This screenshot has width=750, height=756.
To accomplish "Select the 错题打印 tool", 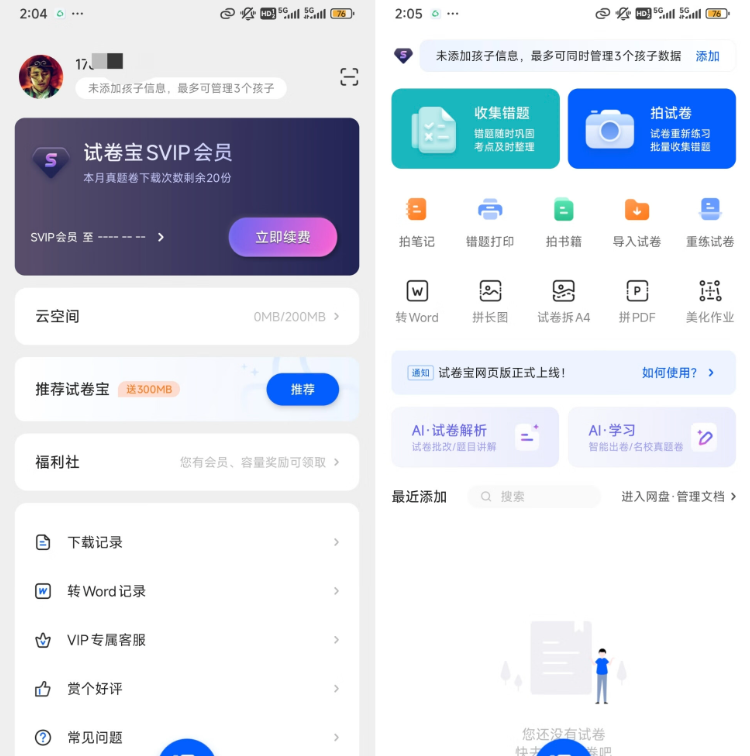I will 490,221.
